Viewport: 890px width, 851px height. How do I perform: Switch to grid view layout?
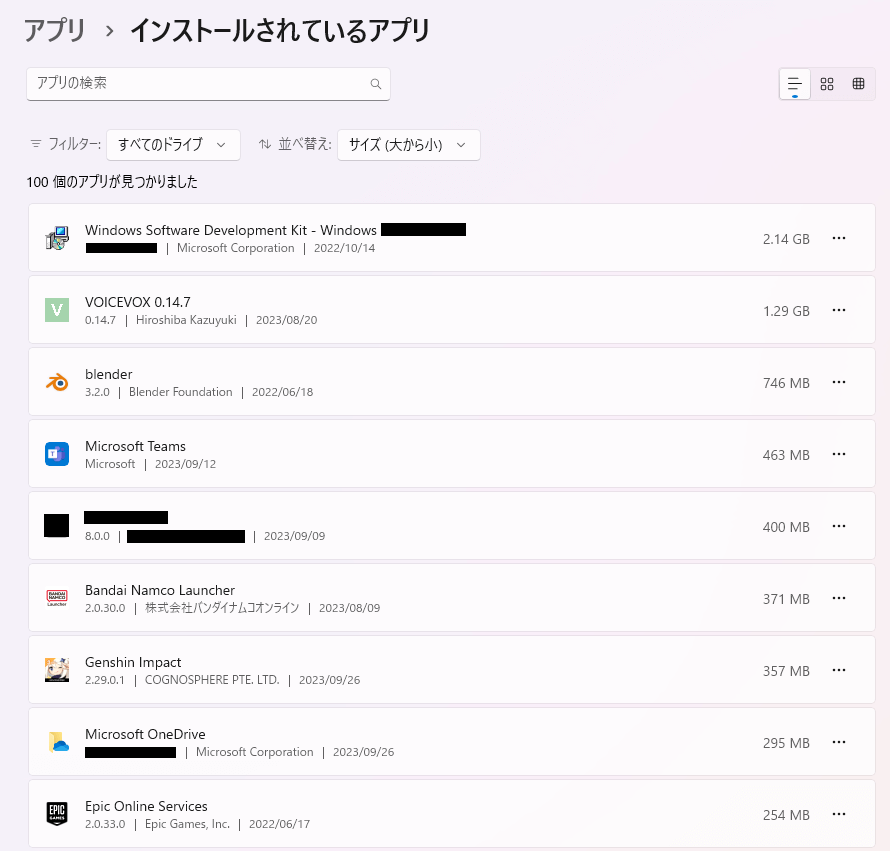tap(827, 84)
